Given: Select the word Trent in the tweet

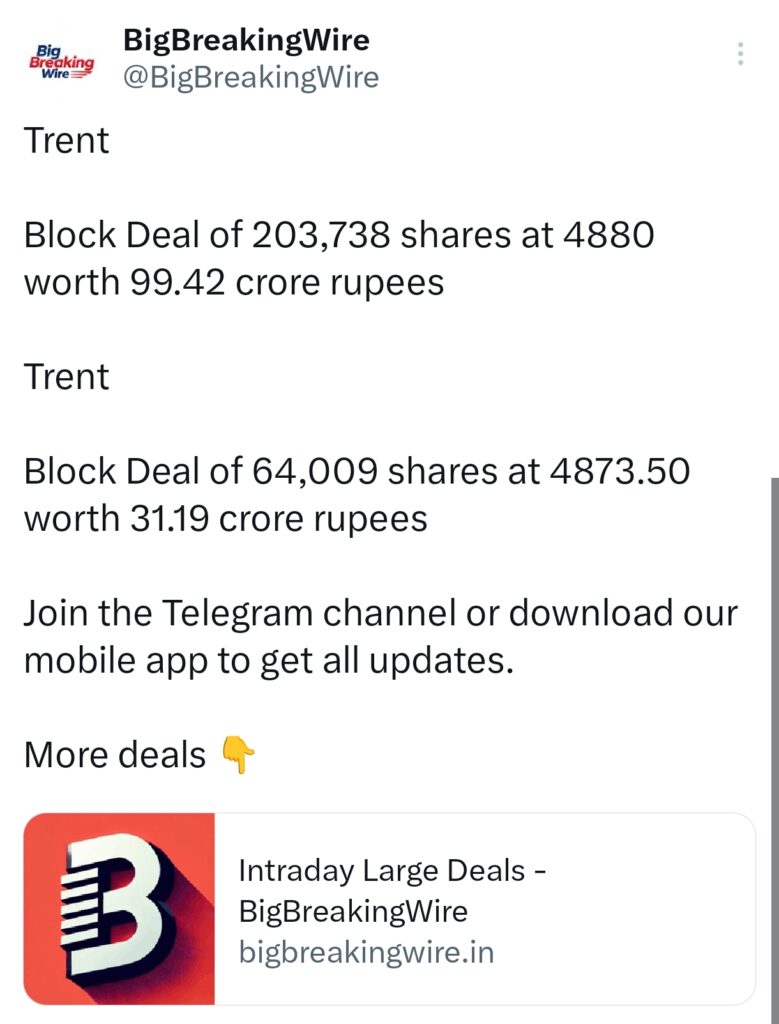Looking at the screenshot, I should coord(66,141).
